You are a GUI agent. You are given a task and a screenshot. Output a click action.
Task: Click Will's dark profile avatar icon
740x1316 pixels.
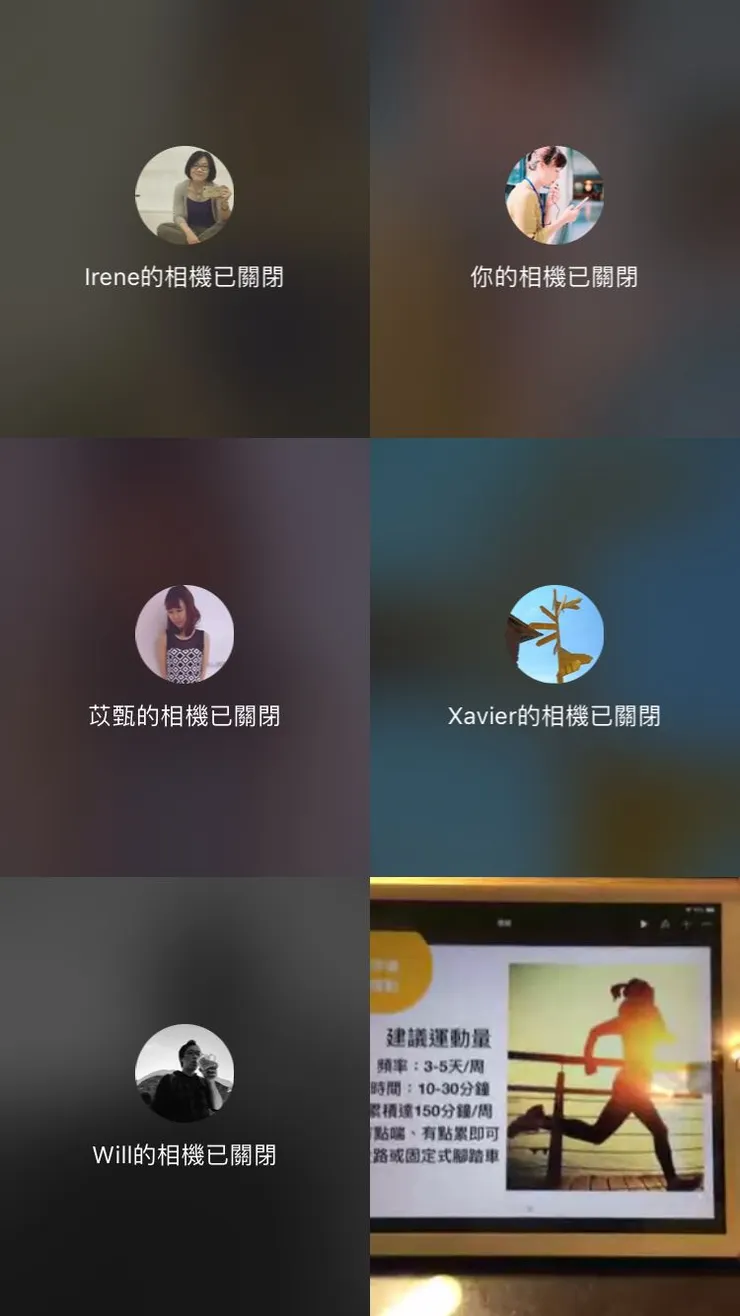(184, 1073)
